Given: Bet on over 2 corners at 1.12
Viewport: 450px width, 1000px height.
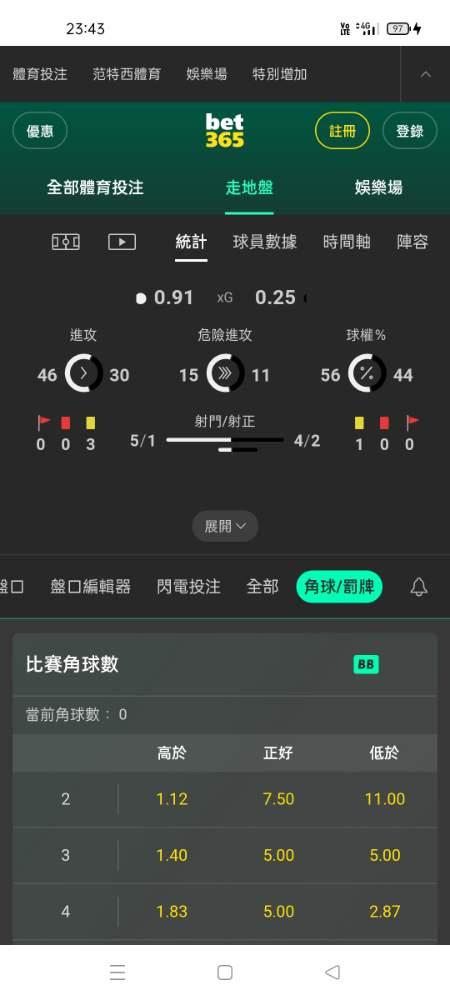Looking at the screenshot, I should (172, 799).
